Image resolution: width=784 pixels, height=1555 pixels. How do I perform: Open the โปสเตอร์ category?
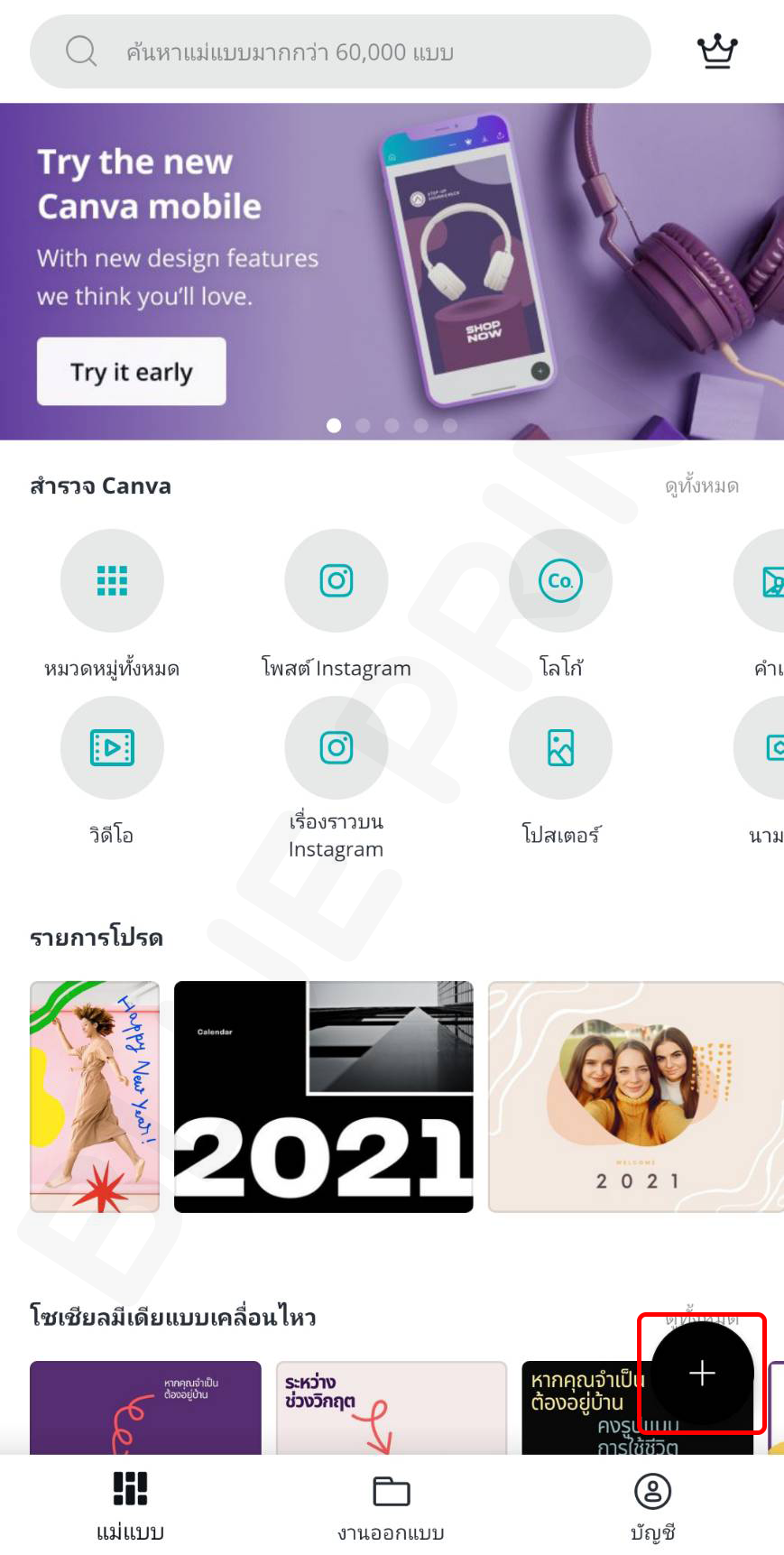(x=560, y=748)
